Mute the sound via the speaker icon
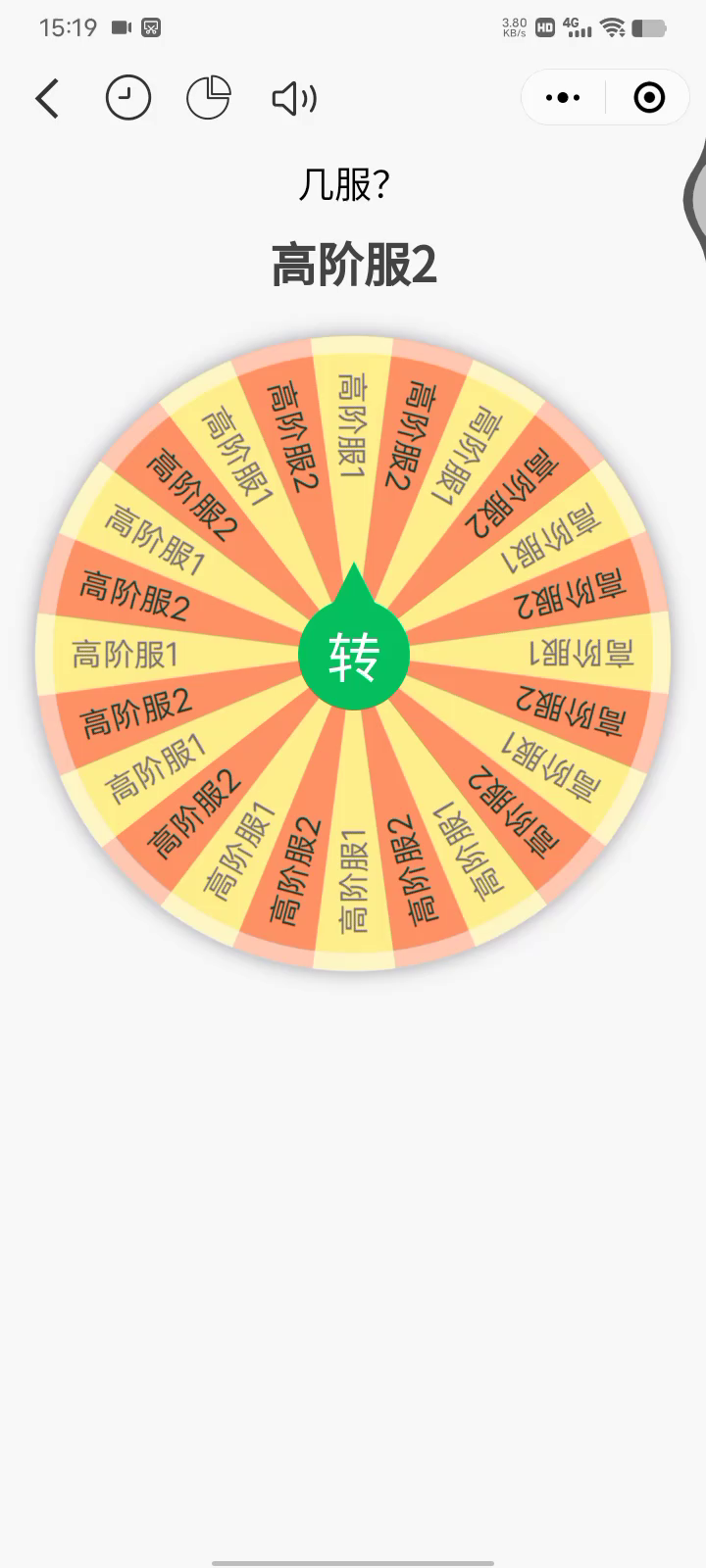The height and width of the screenshot is (1568, 706). (x=293, y=98)
